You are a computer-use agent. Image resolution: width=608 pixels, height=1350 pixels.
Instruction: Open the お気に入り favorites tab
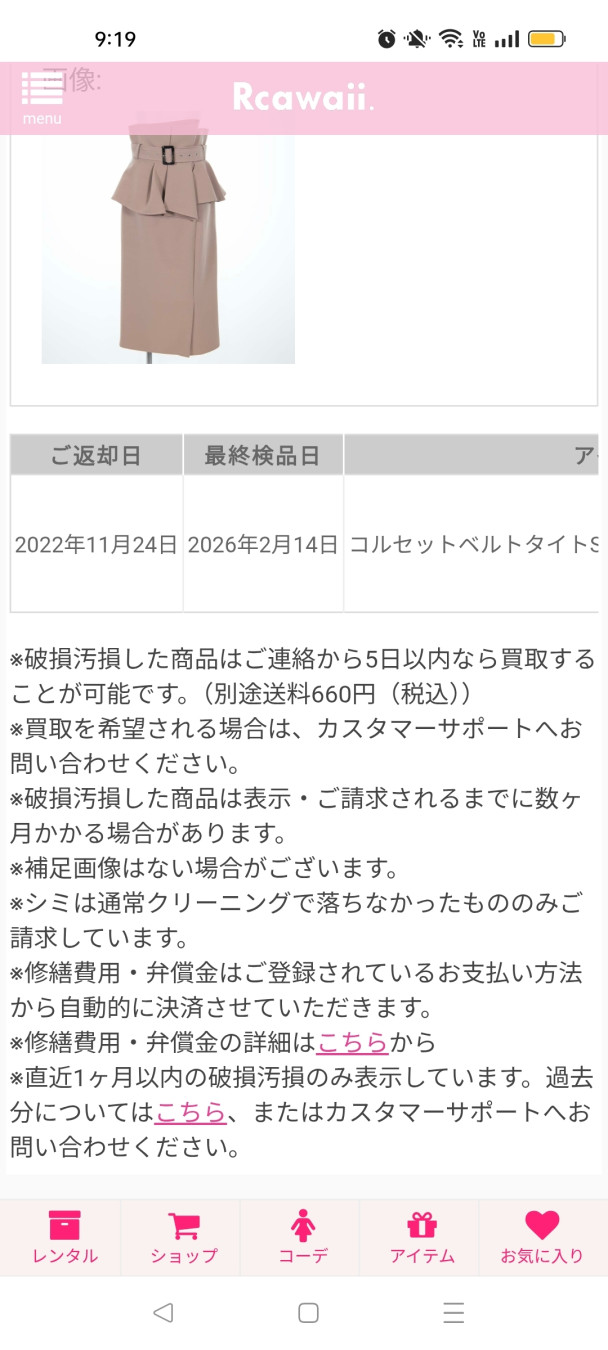(x=542, y=1238)
